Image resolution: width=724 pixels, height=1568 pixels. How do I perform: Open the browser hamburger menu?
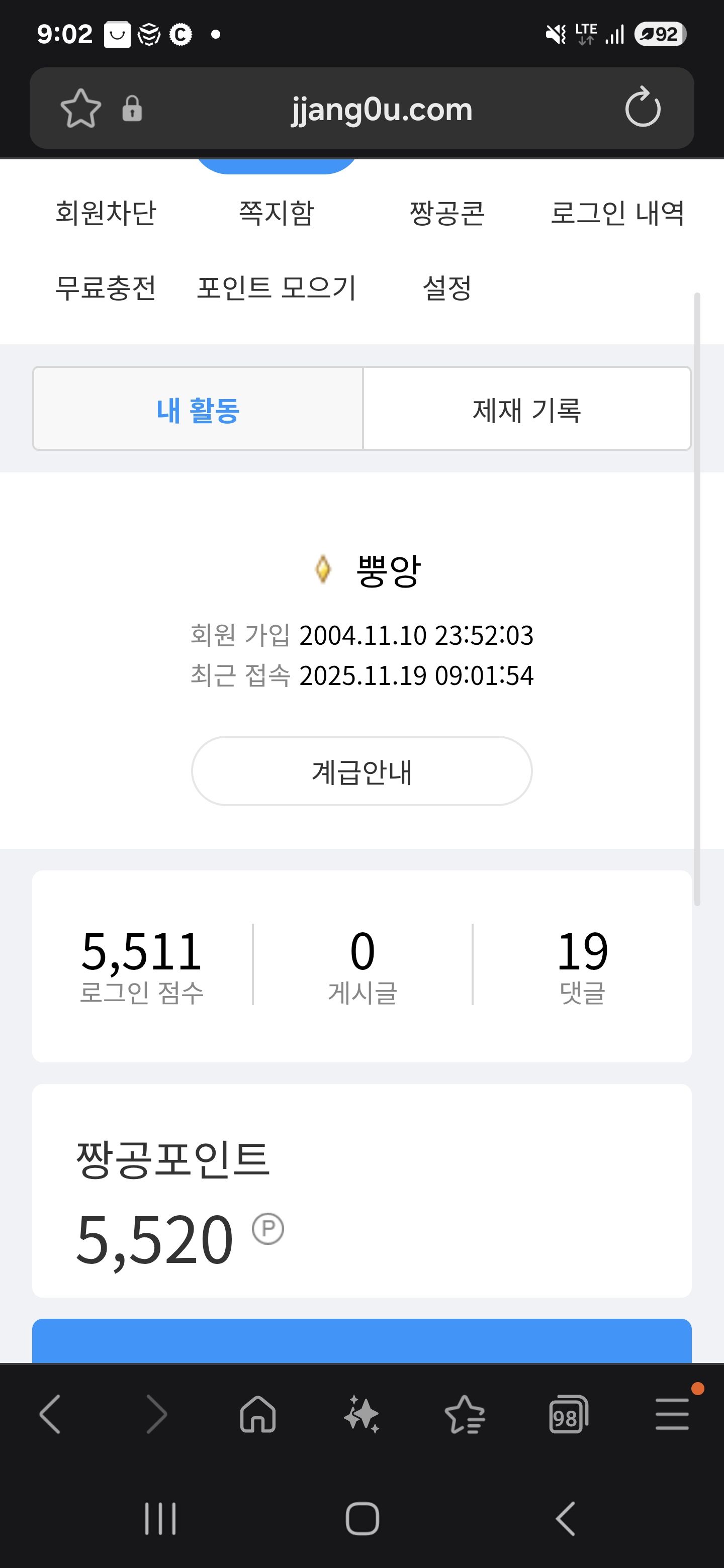[672, 1413]
